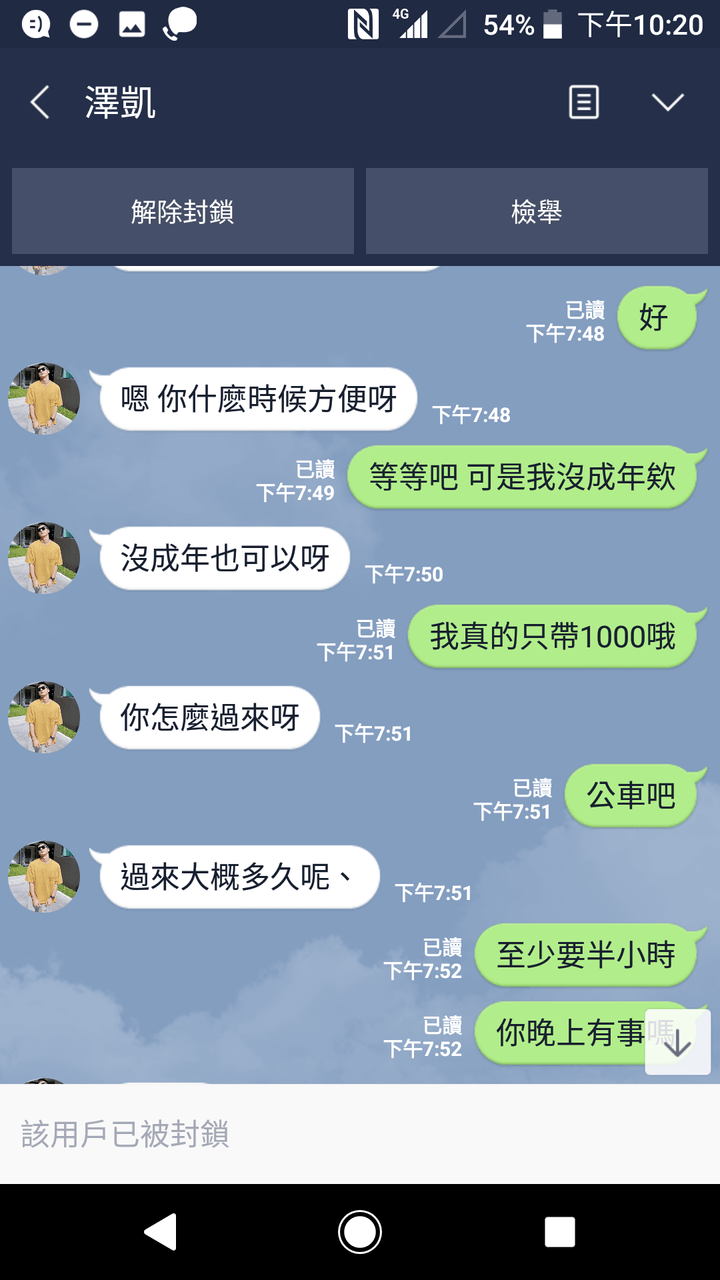Jump to latest message with the down arrow
Image resolution: width=720 pixels, height=1280 pixels.
[677, 1043]
